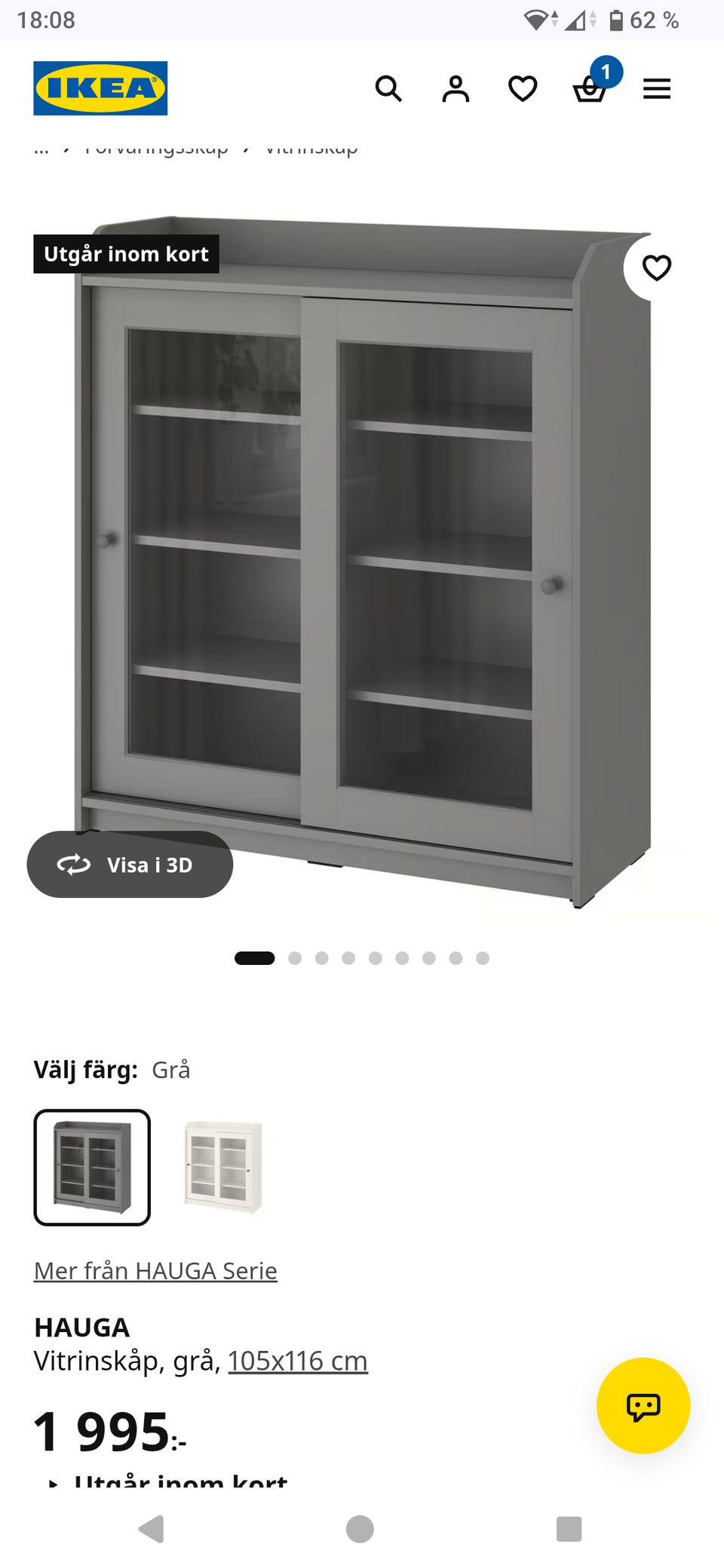The width and height of the screenshot is (724, 1568).
Task: Select the grey color option
Action: (92, 1168)
